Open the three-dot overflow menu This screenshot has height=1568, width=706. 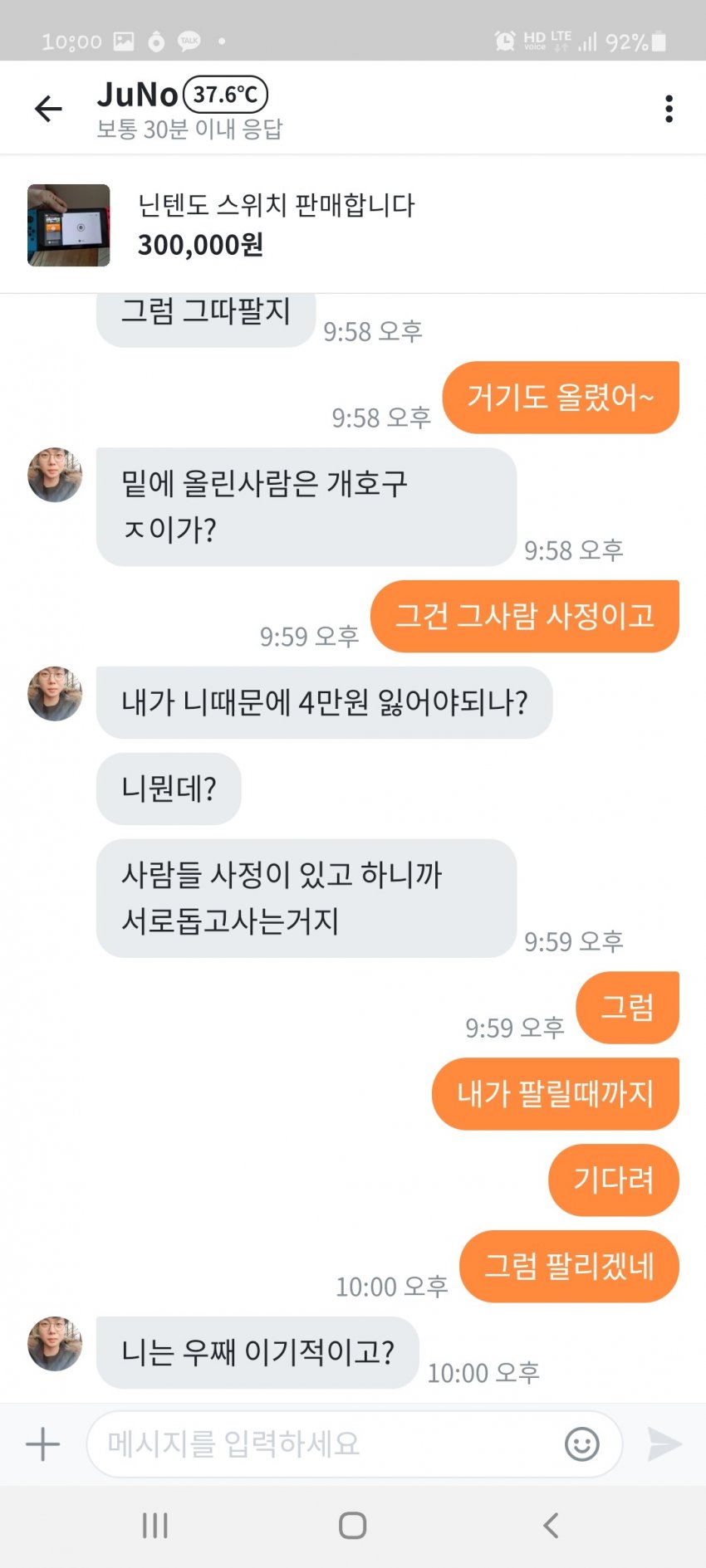pyautogui.click(x=669, y=109)
